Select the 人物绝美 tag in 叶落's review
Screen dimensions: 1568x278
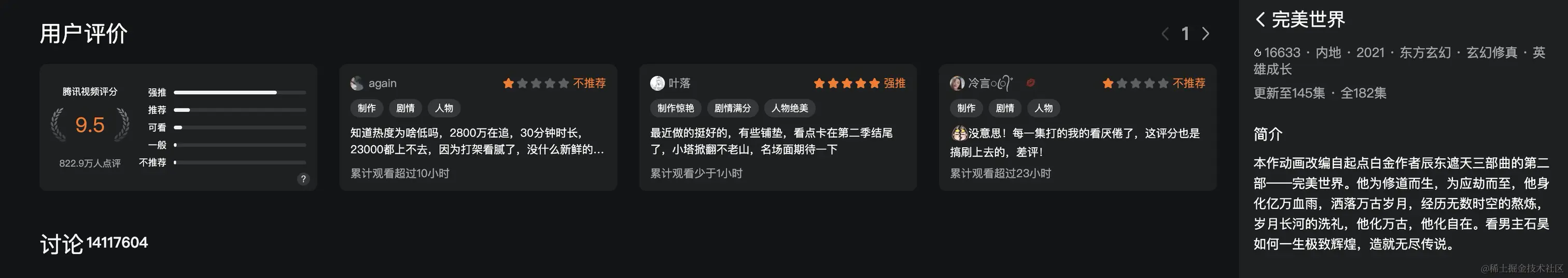click(790, 108)
